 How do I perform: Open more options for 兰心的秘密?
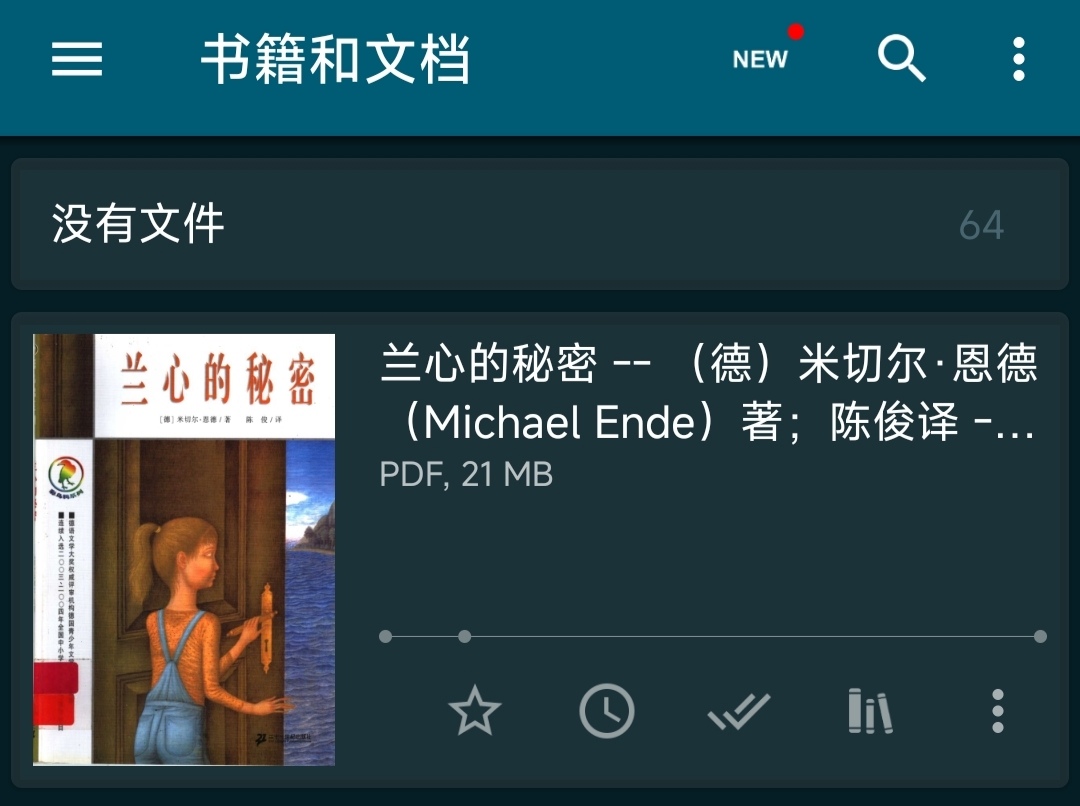click(997, 712)
